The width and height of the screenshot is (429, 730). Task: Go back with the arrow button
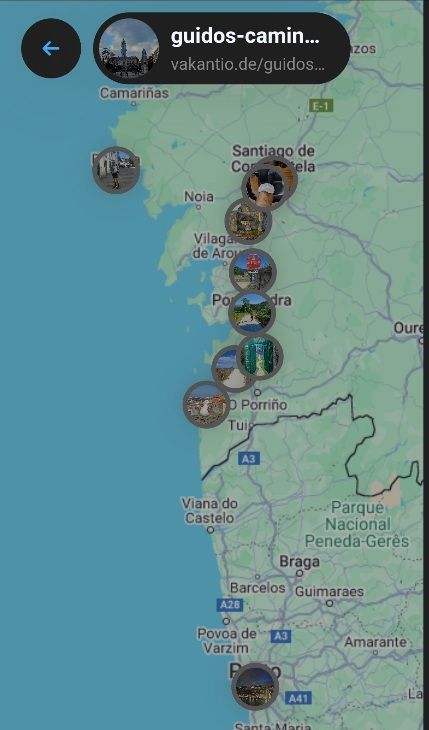51,48
